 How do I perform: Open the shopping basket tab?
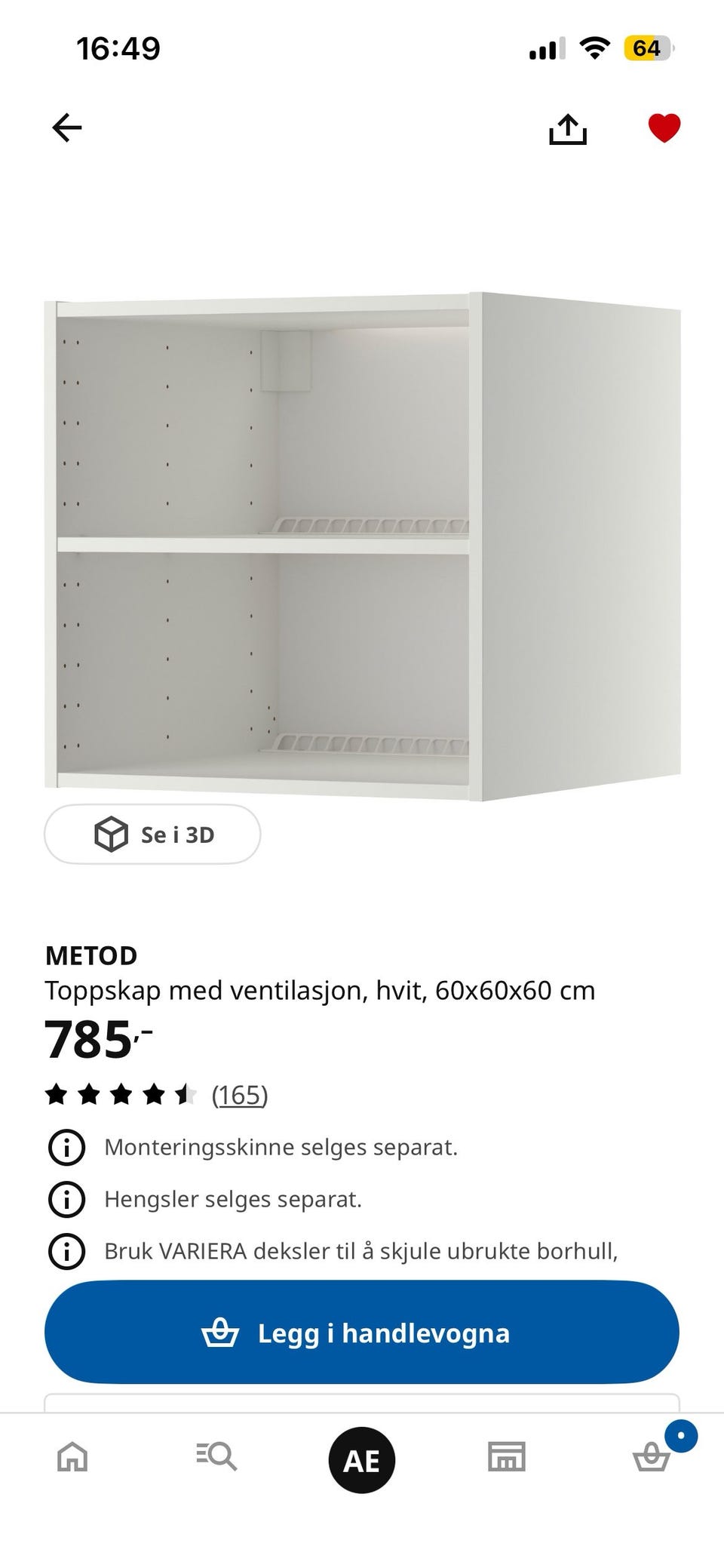652,1456
